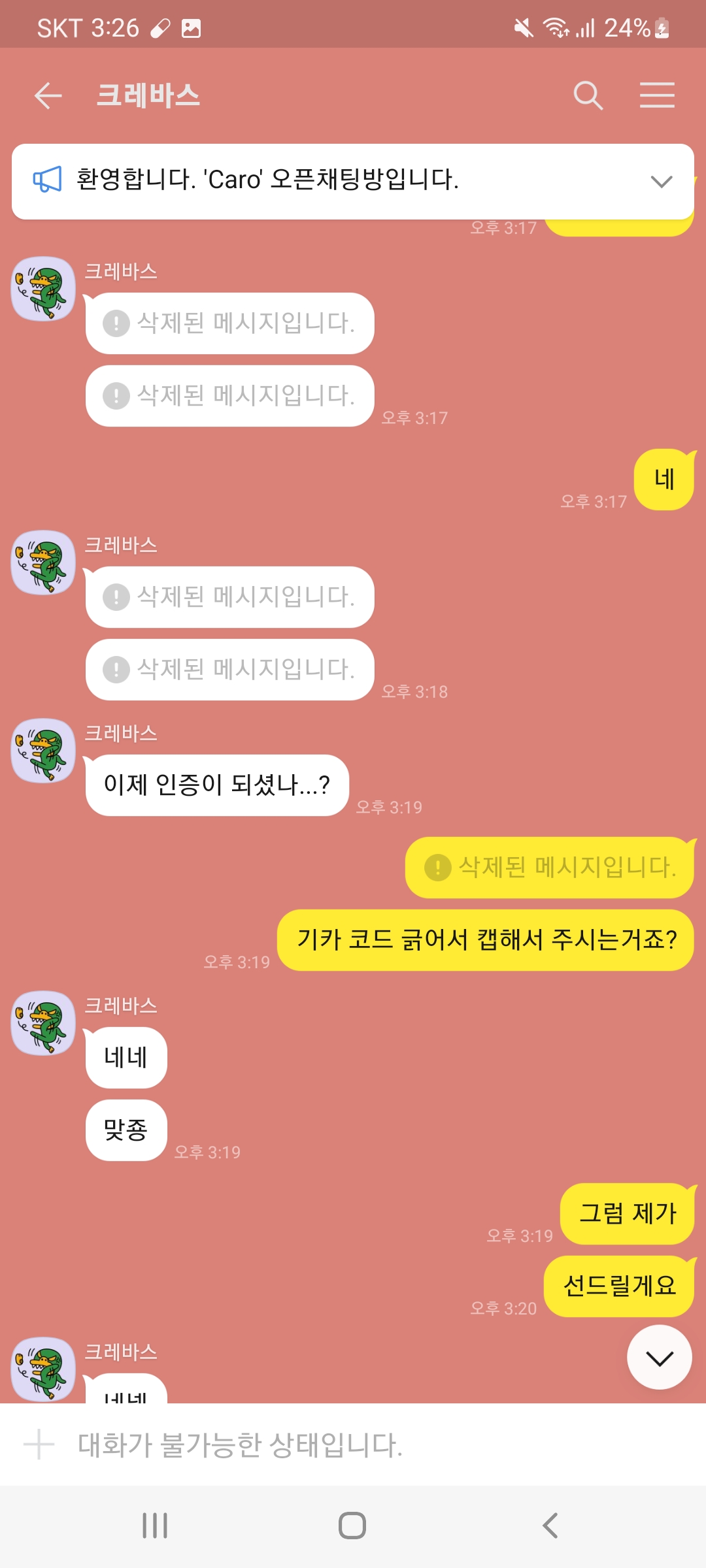The image size is (706, 1568).
Task: Expand the 'Caro' open chat notice
Action: point(662,182)
